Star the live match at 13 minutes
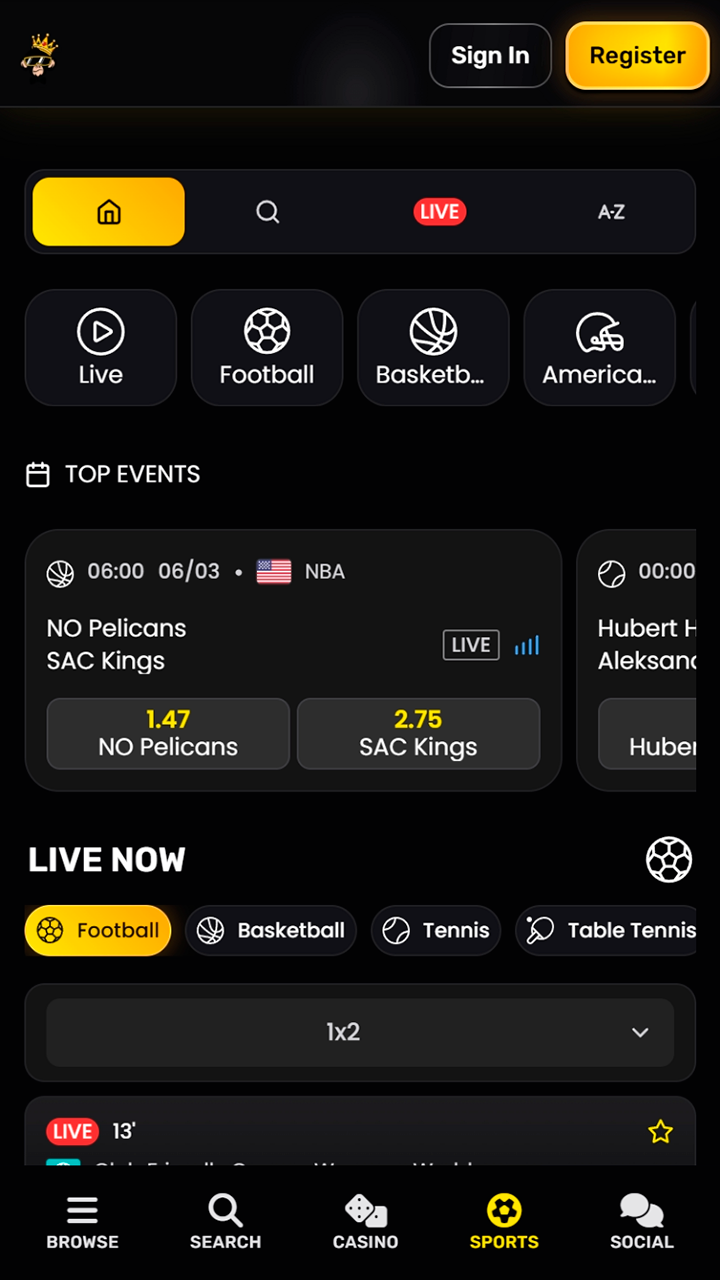The image size is (720, 1280). [x=661, y=1131]
